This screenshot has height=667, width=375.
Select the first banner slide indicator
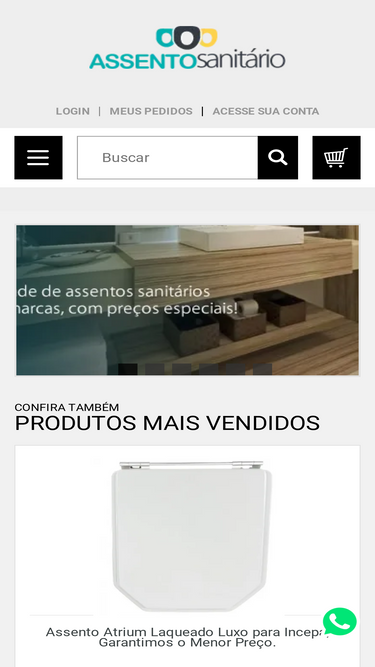tap(127, 369)
